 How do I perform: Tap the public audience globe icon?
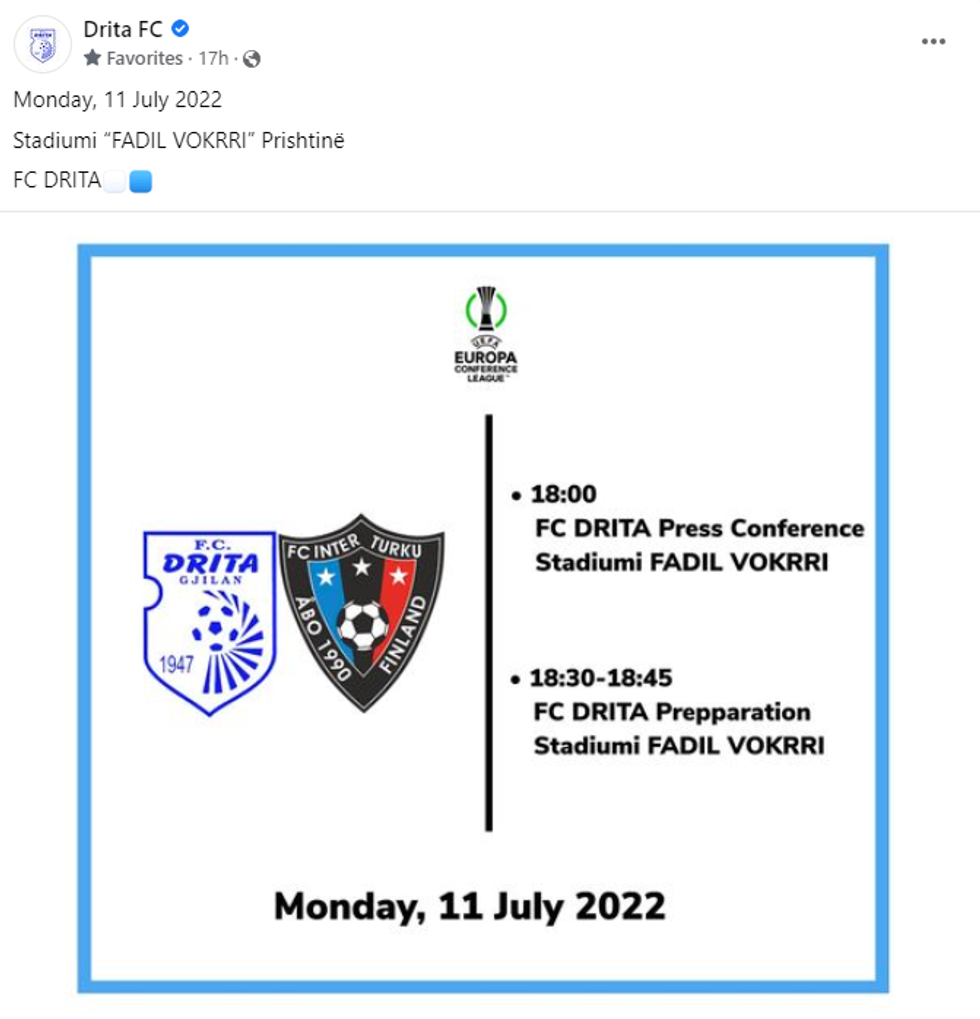pos(252,59)
